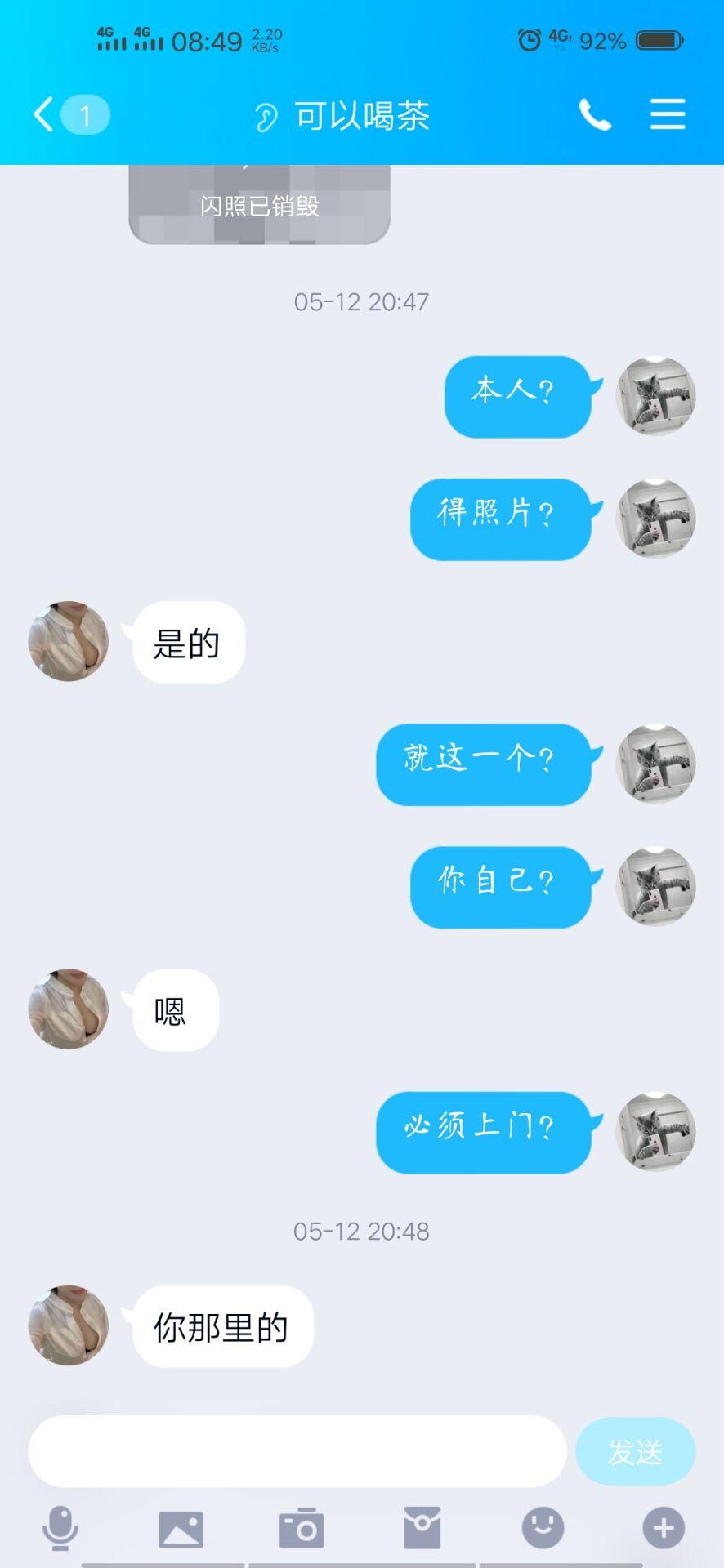
Task: Tap the back chevron arrow
Action: pos(42,115)
